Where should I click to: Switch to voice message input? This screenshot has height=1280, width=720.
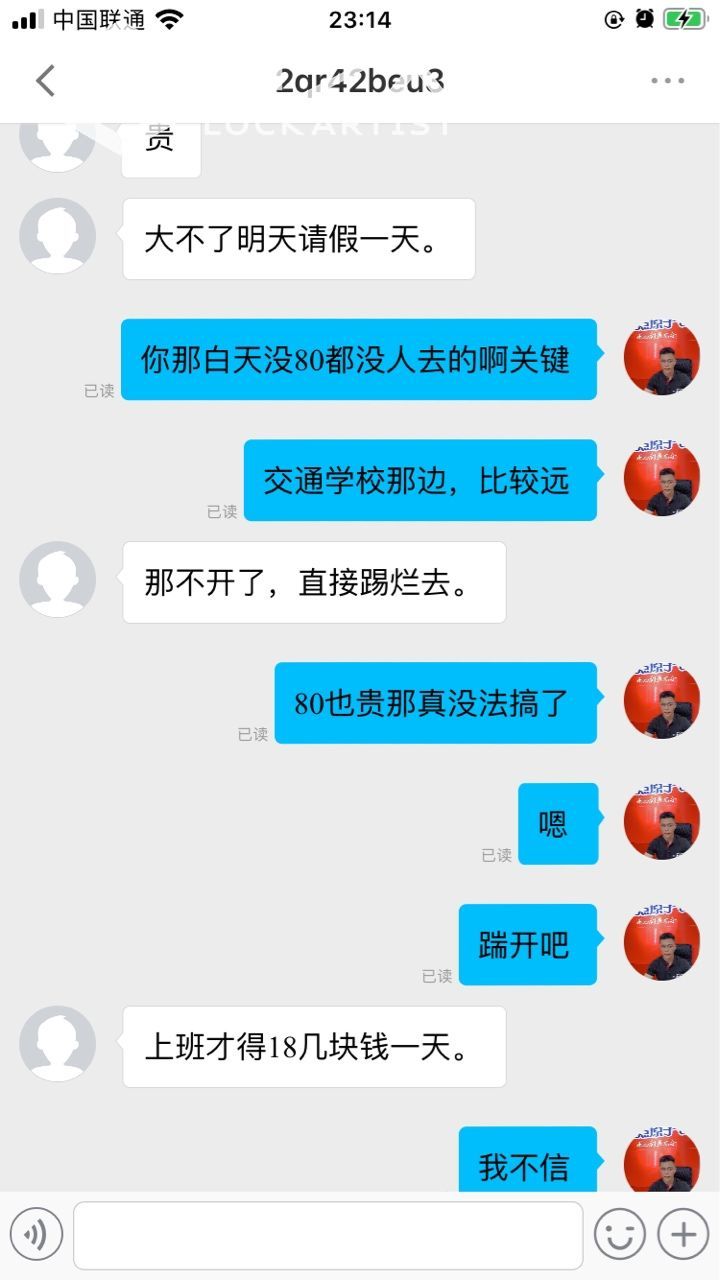[36, 1235]
